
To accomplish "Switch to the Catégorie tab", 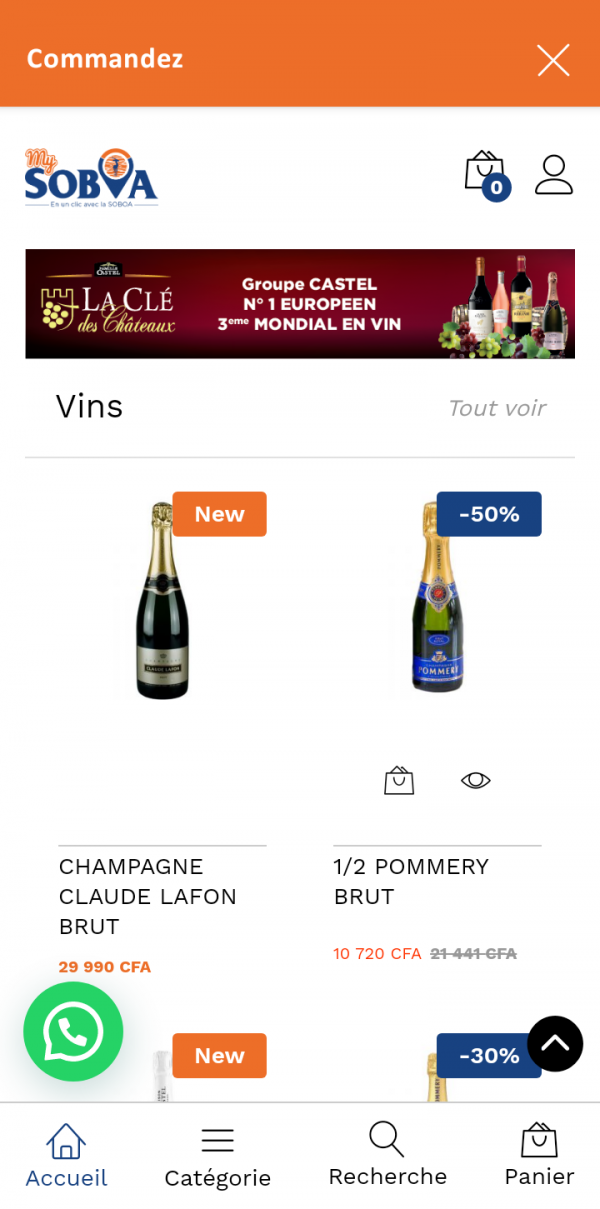I will [217, 1156].
